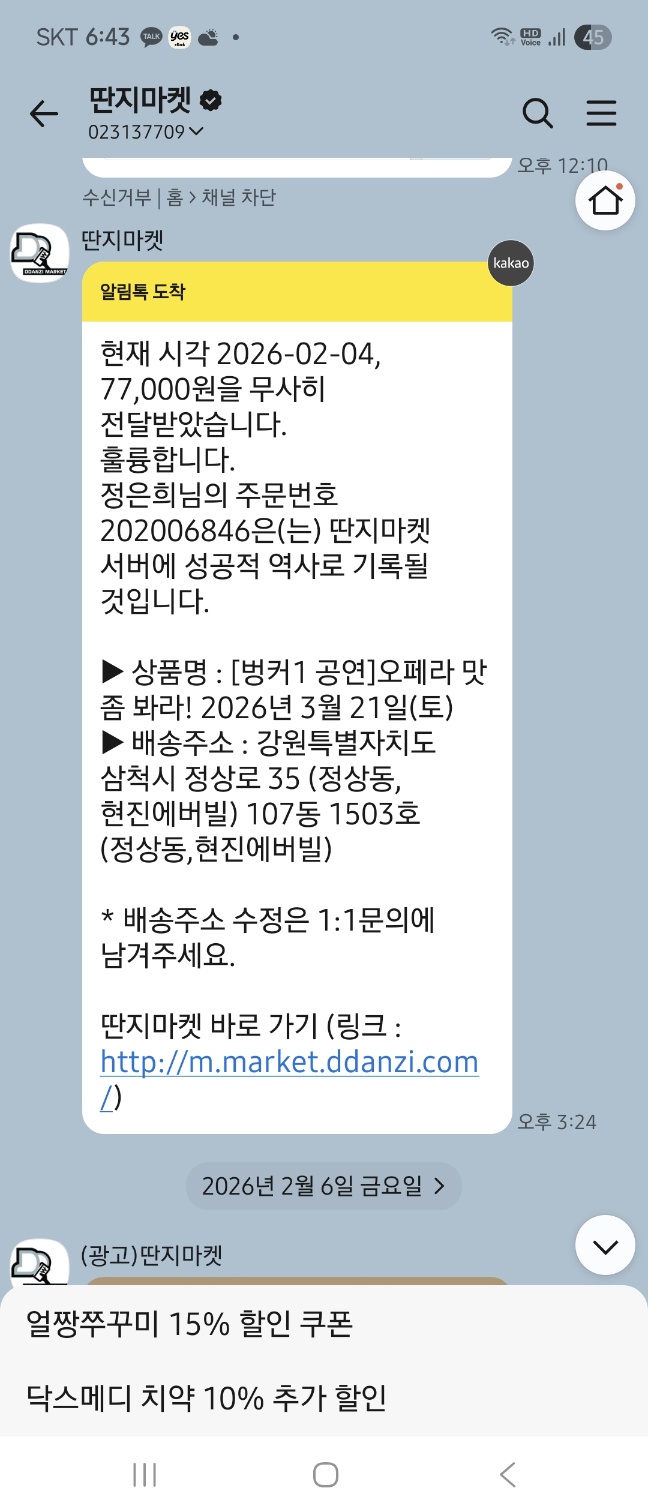Open the channel home button

[606, 200]
